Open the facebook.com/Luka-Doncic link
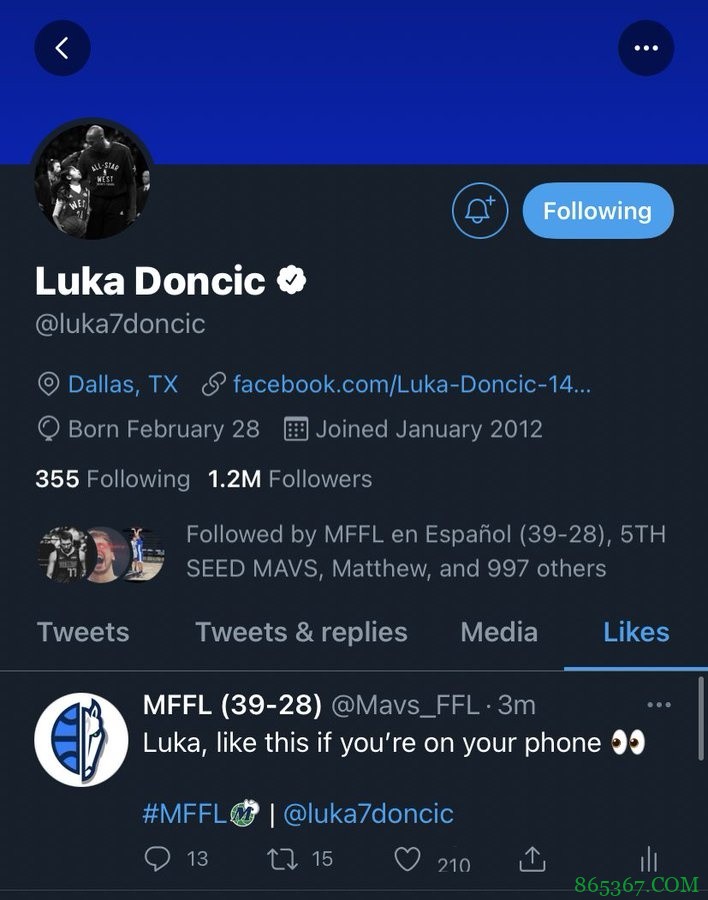The width and height of the screenshot is (708, 900). (x=411, y=384)
